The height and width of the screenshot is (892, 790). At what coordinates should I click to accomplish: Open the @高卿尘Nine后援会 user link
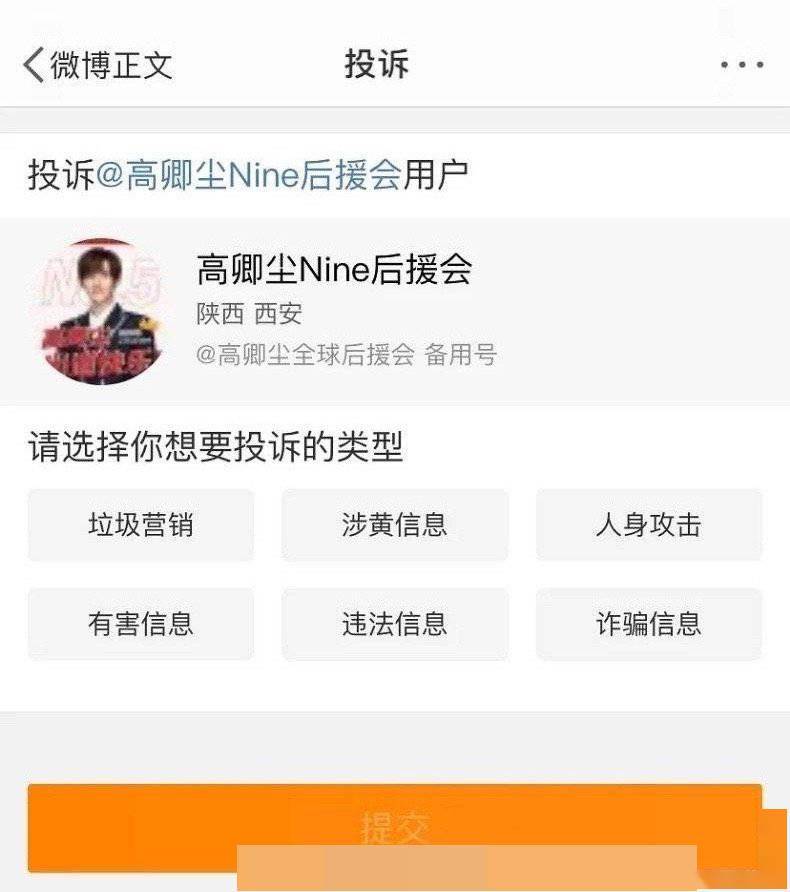(x=248, y=175)
